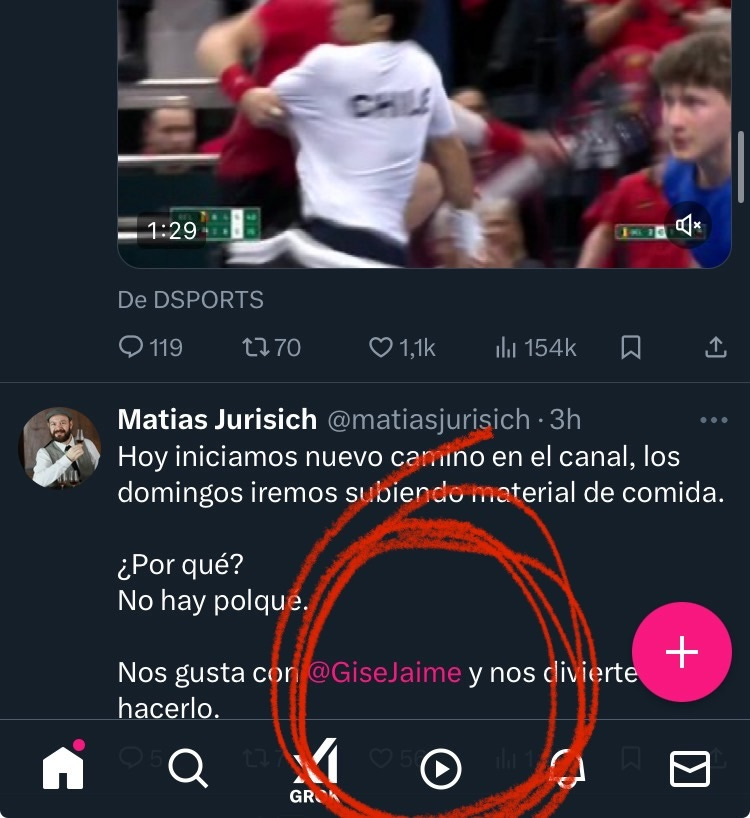Open overflow menu on Matias Jurisich's post

click(x=714, y=420)
